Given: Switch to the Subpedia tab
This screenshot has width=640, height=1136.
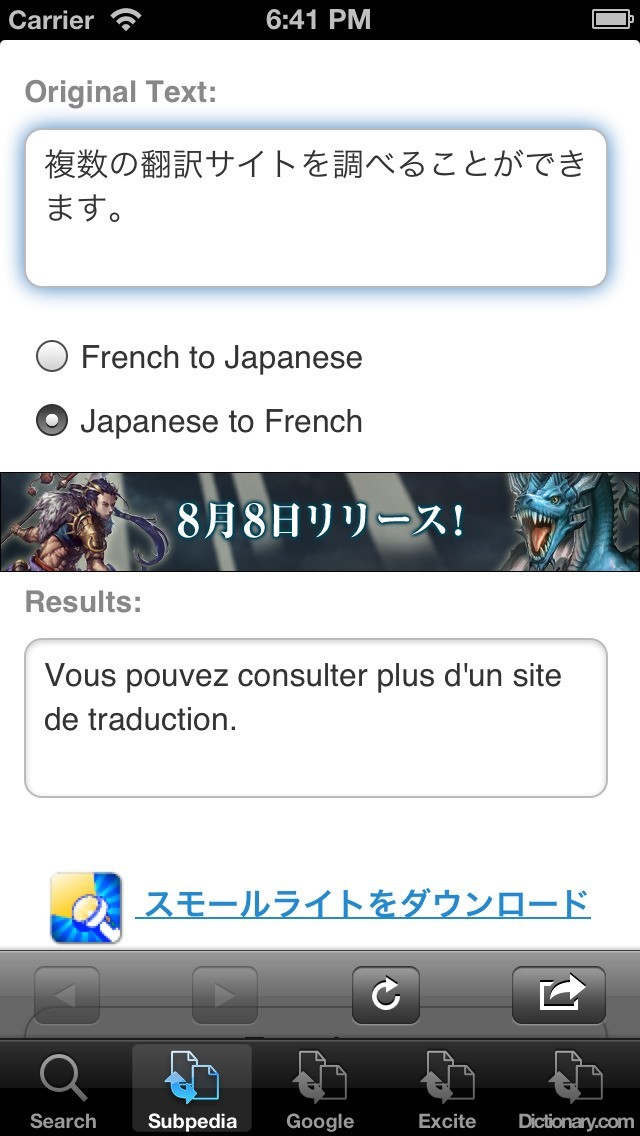Looking at the screenshot, I should pyautogui.click(x=192, y=1091).
